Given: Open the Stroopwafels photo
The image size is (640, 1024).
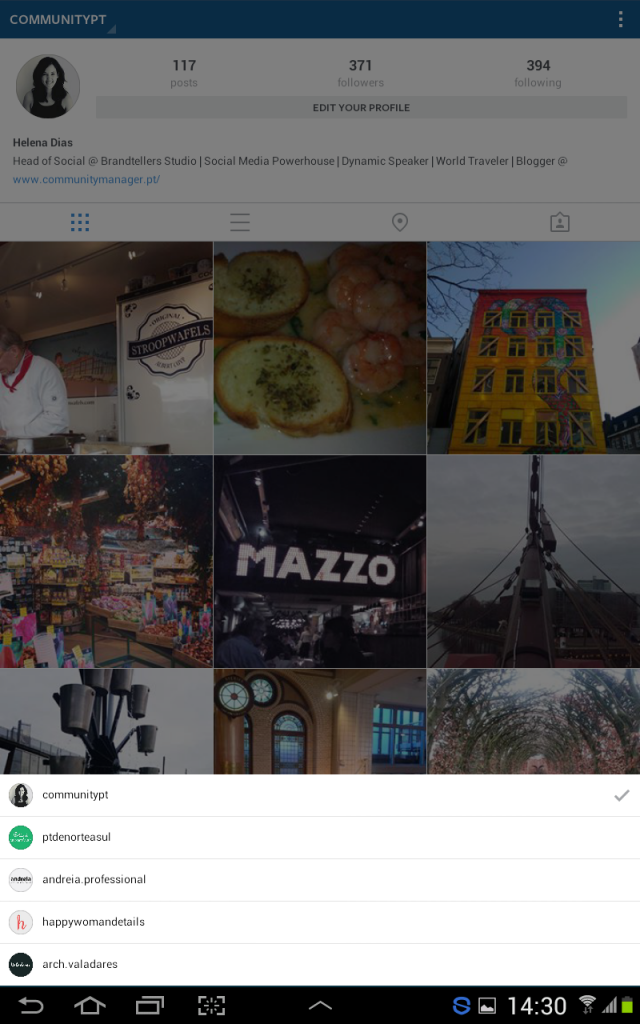Looking at the screenshot, I should coord(106,348).
